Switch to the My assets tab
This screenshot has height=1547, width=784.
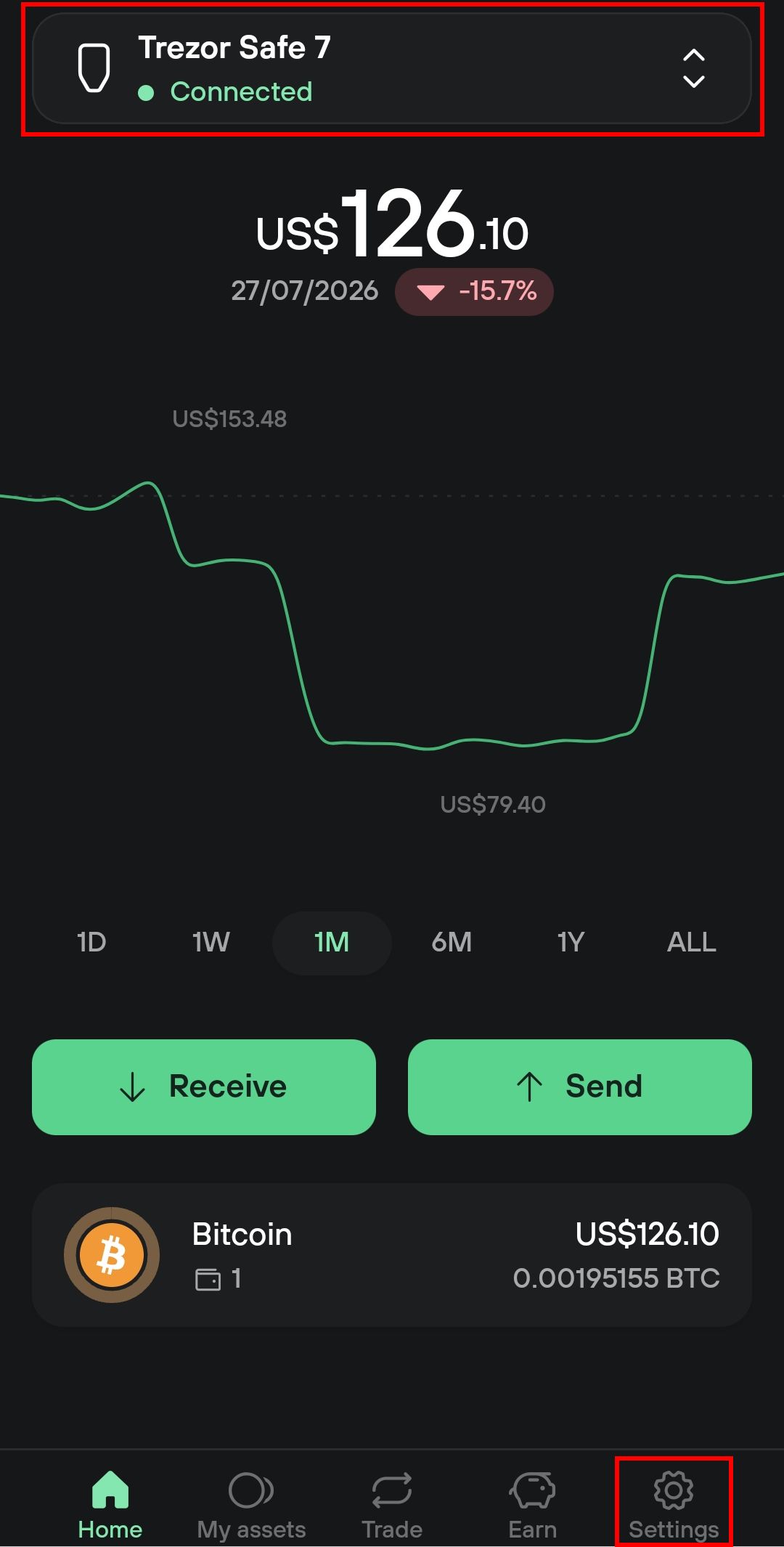251,1505
